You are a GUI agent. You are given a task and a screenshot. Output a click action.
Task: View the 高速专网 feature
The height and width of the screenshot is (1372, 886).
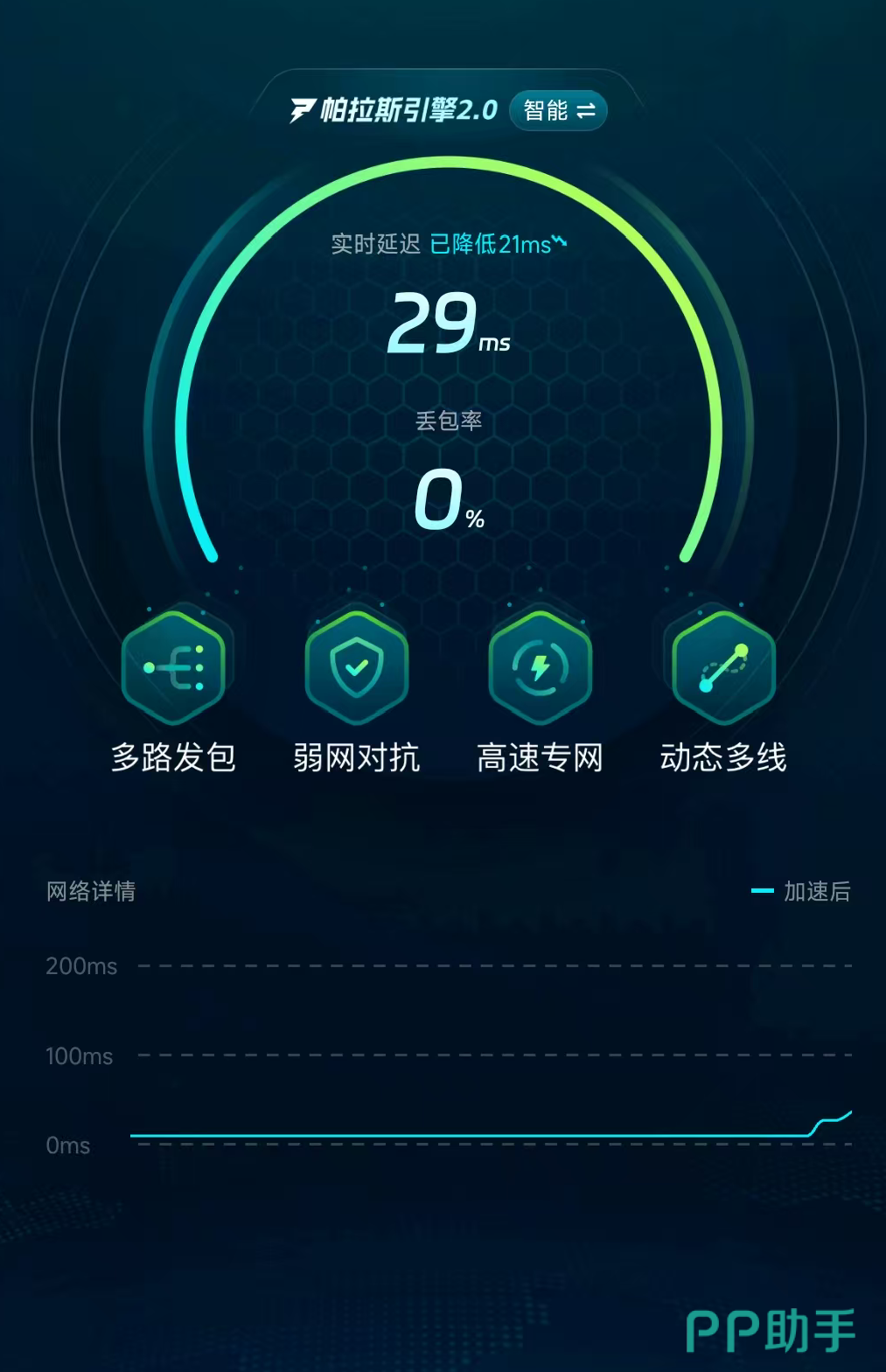click(541, 669)
